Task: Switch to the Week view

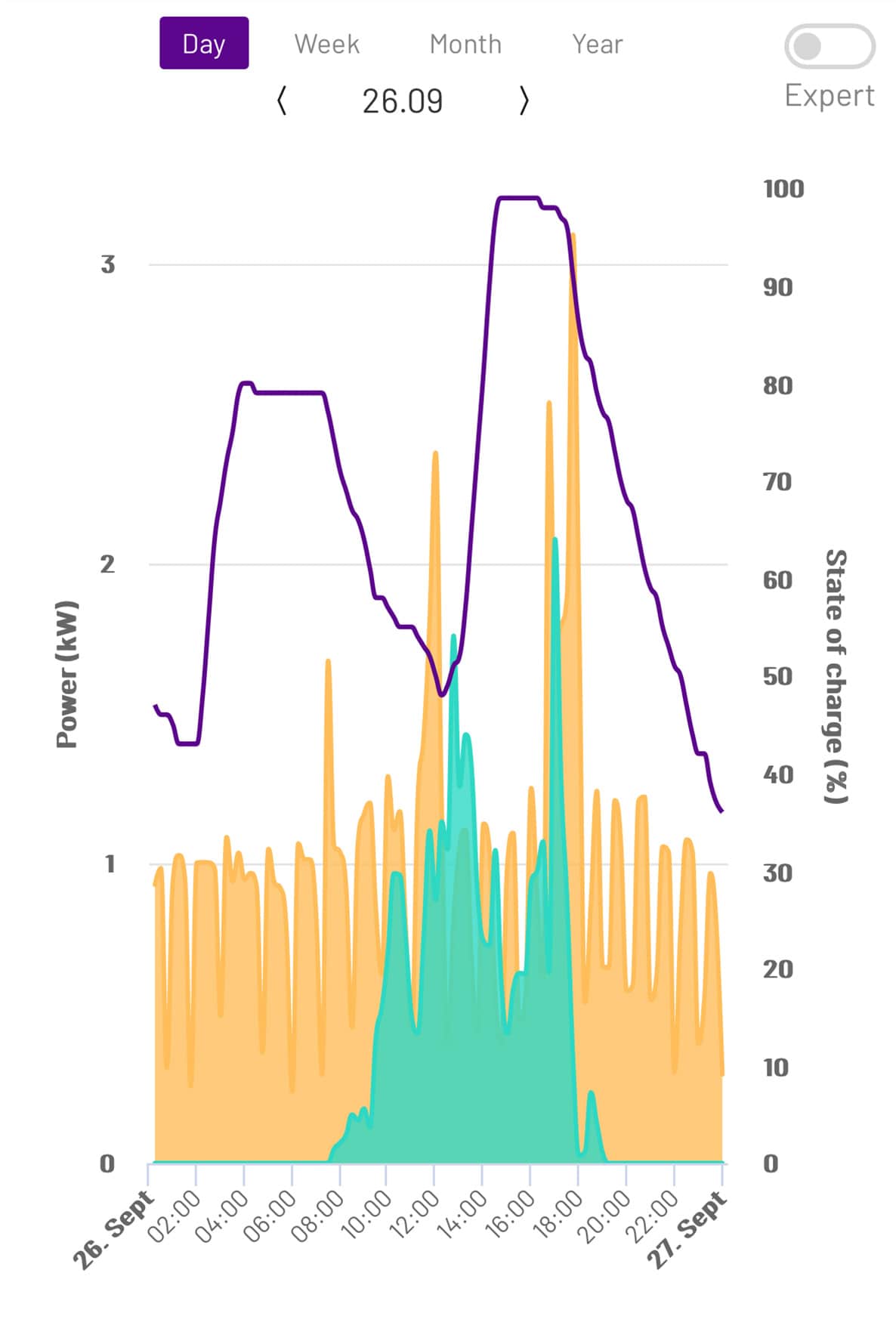Action: 326,44
